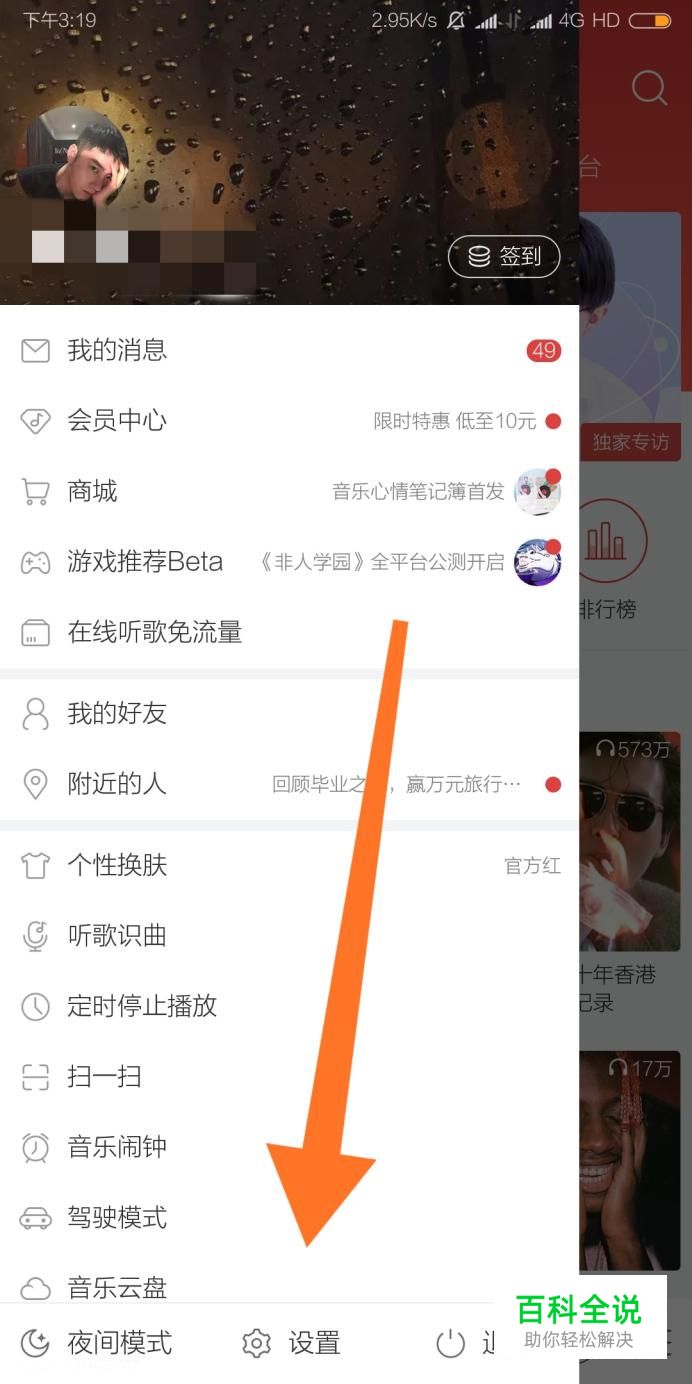Tap the 签到 check-in button

pyautogui.click(x=503, y=257)
